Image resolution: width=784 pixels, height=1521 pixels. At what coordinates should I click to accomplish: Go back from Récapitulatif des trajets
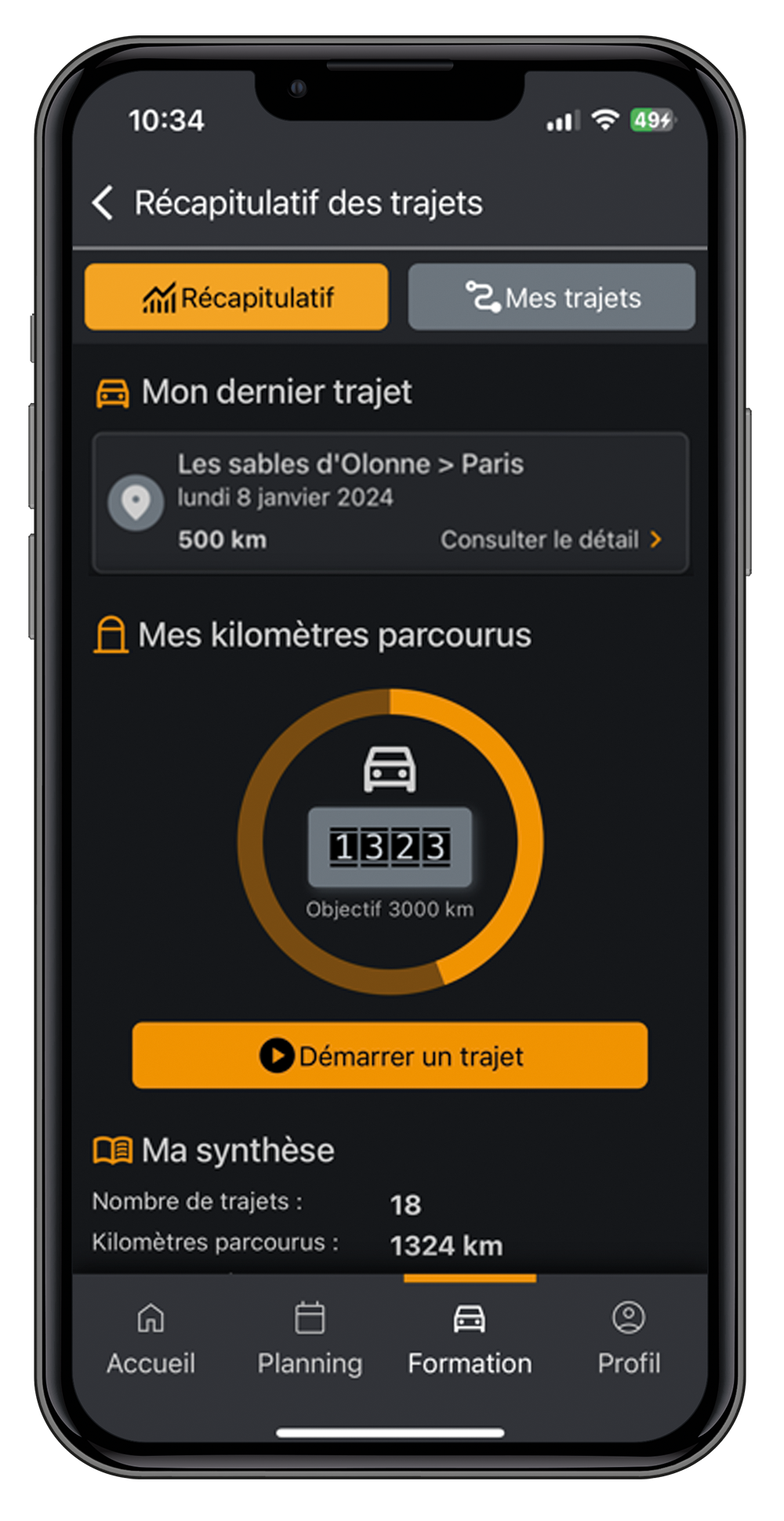pyautogui.click(x=103, y=202)
